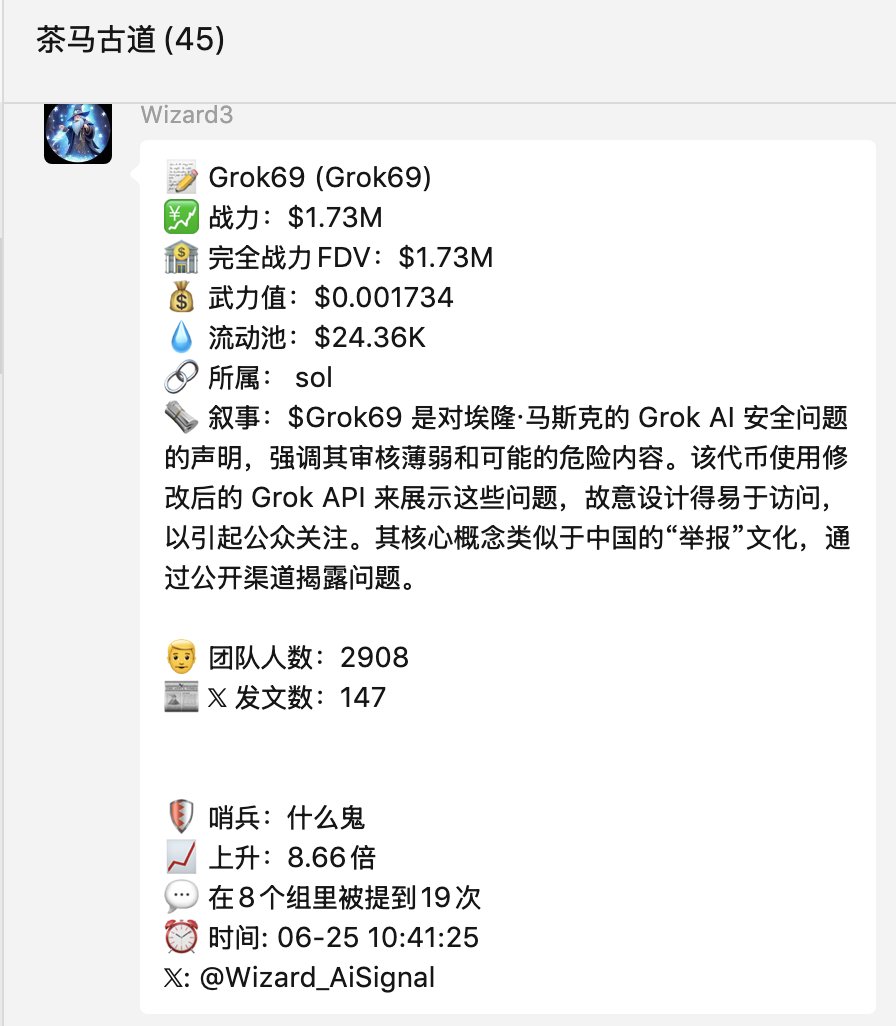The height and width of the screenshot is (1026, 896).
Task: Open the 茶马古道 group chat info
Action: tap(131, 40)
